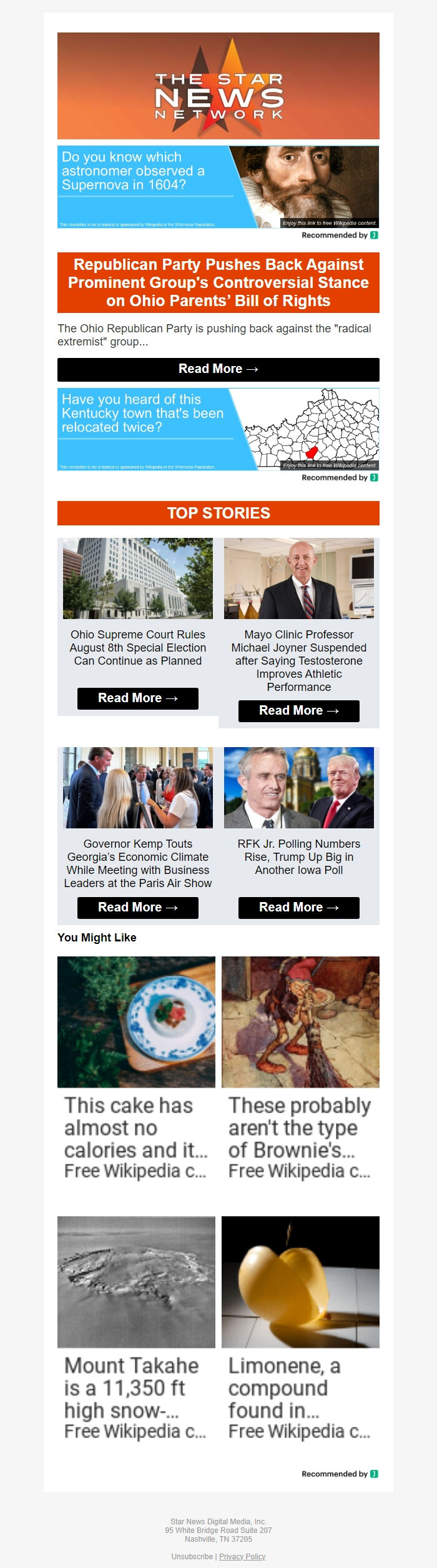Open the RFK Jr. and Trump story image

[x=298, y=788]
